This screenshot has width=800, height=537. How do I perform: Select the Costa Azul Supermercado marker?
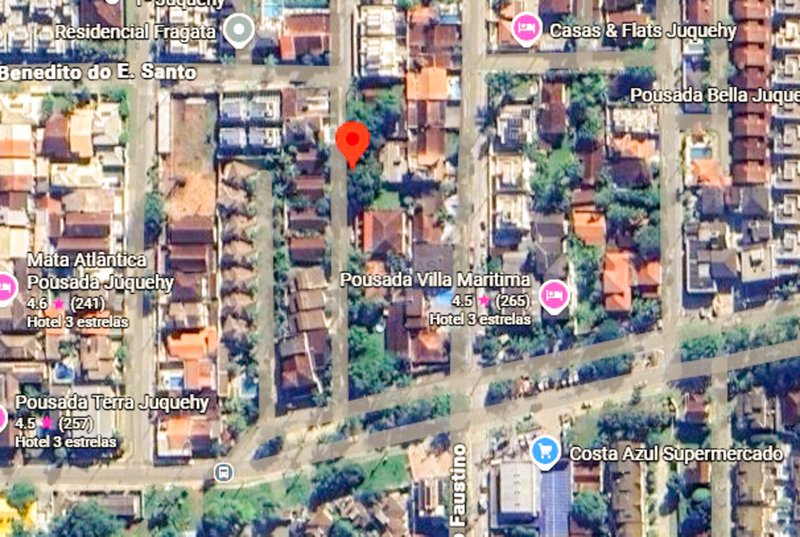point(545,453)
